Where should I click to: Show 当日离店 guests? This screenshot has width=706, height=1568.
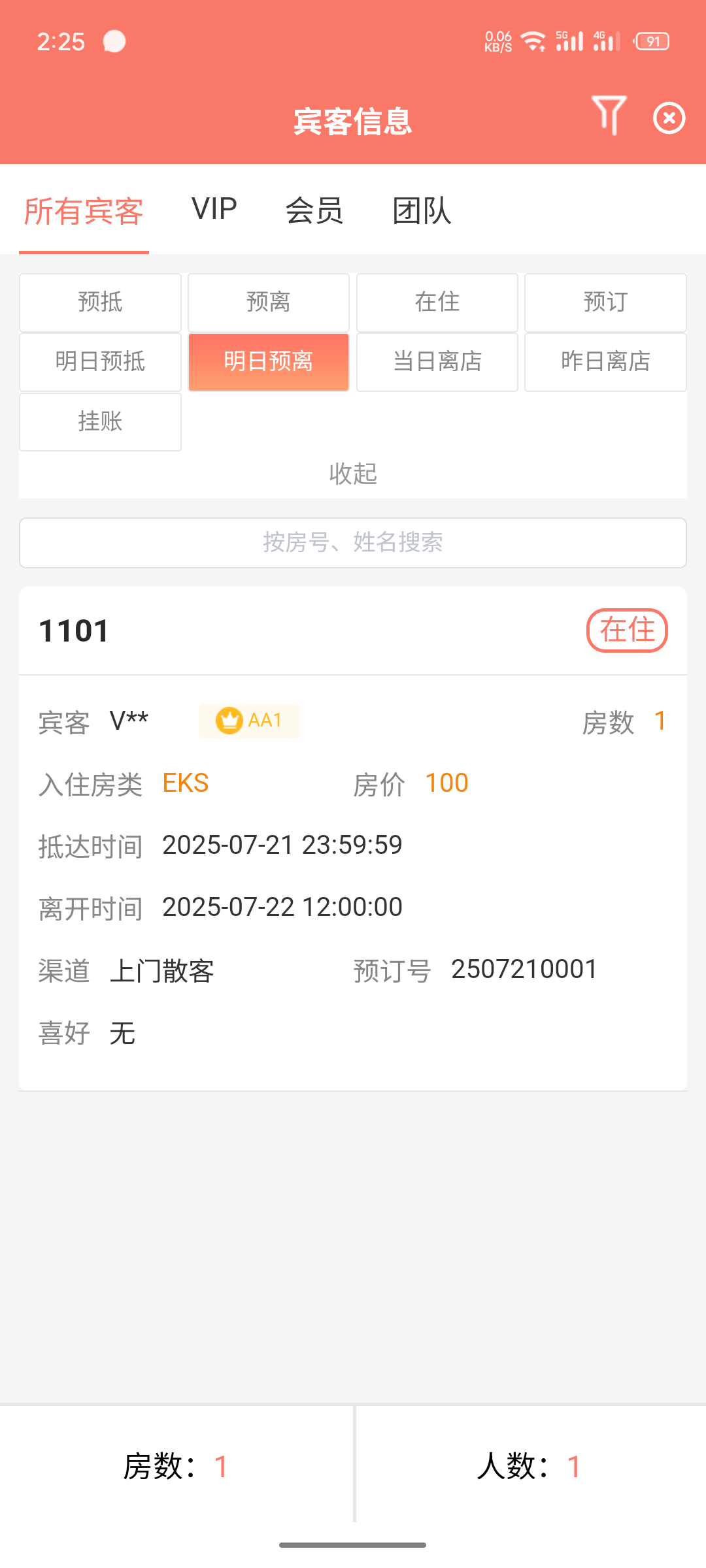[x=437, y=362]
